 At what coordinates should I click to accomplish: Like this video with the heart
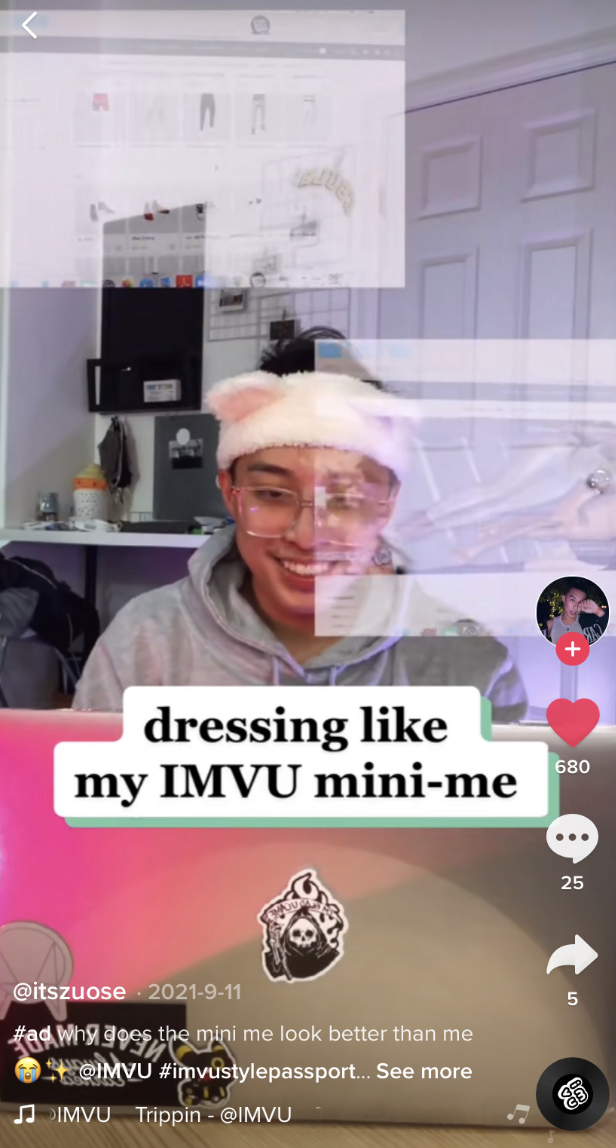tap(572, 723)
